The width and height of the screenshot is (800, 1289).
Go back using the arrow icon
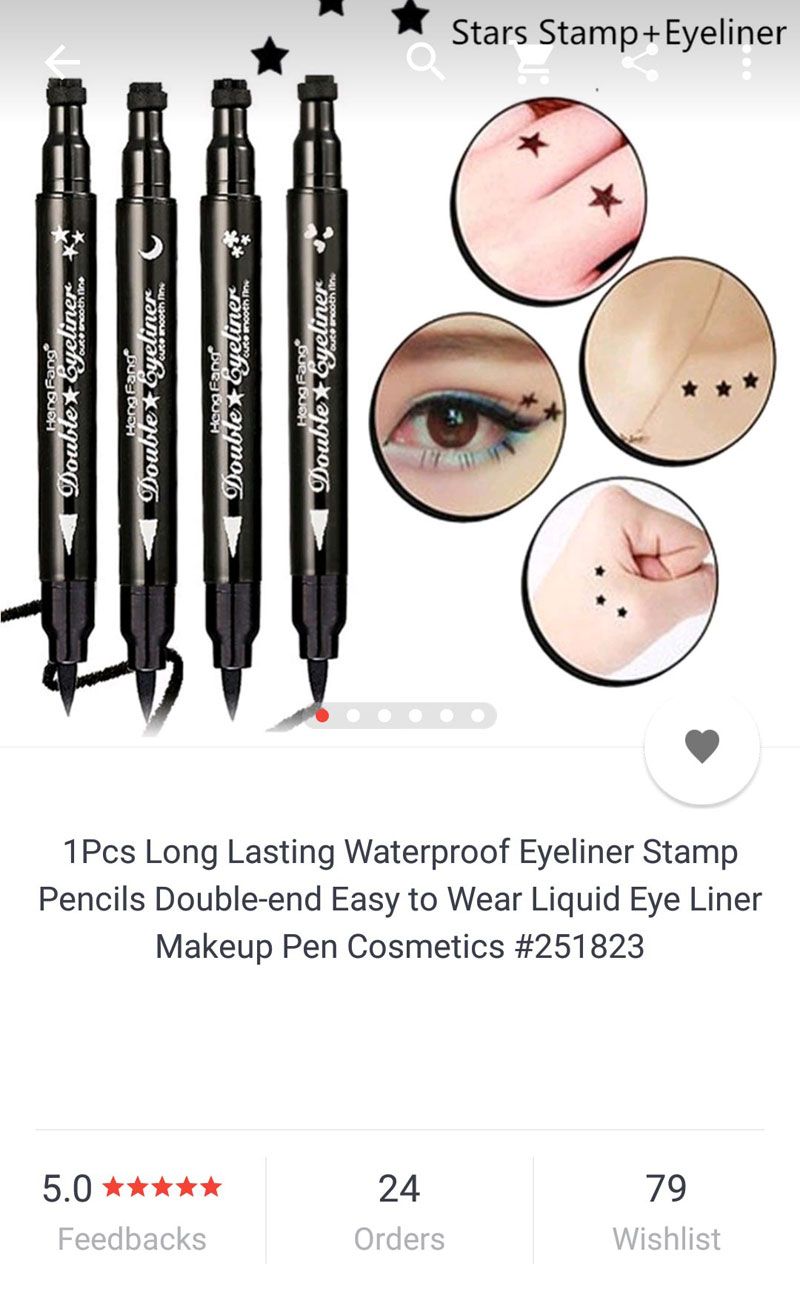click(62, 62)
